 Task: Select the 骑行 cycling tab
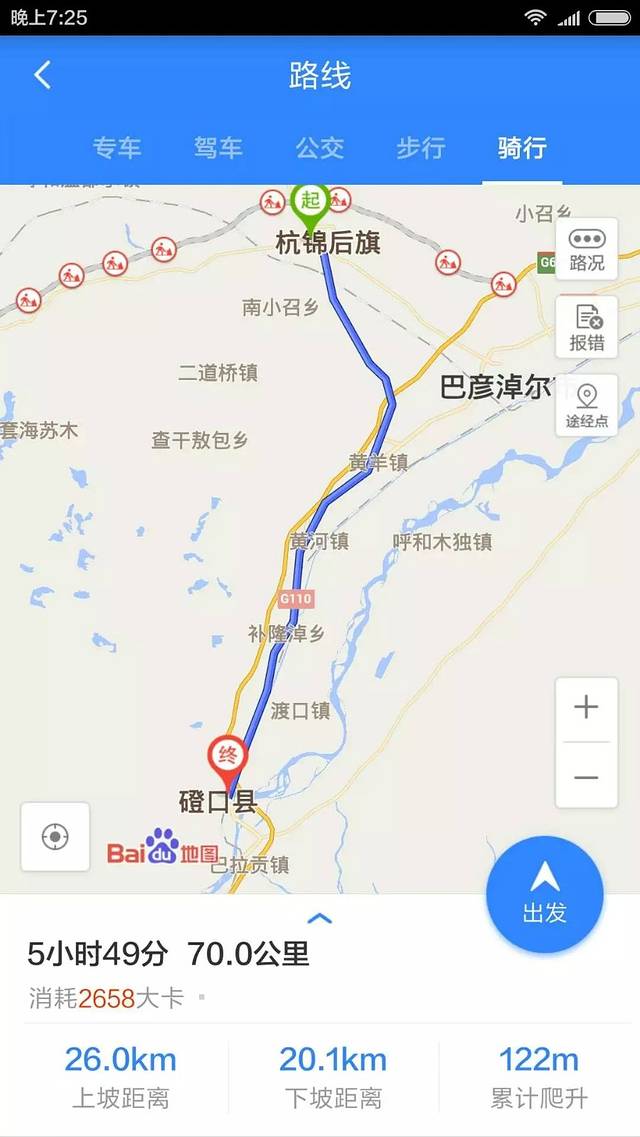(x=522, y=148)
